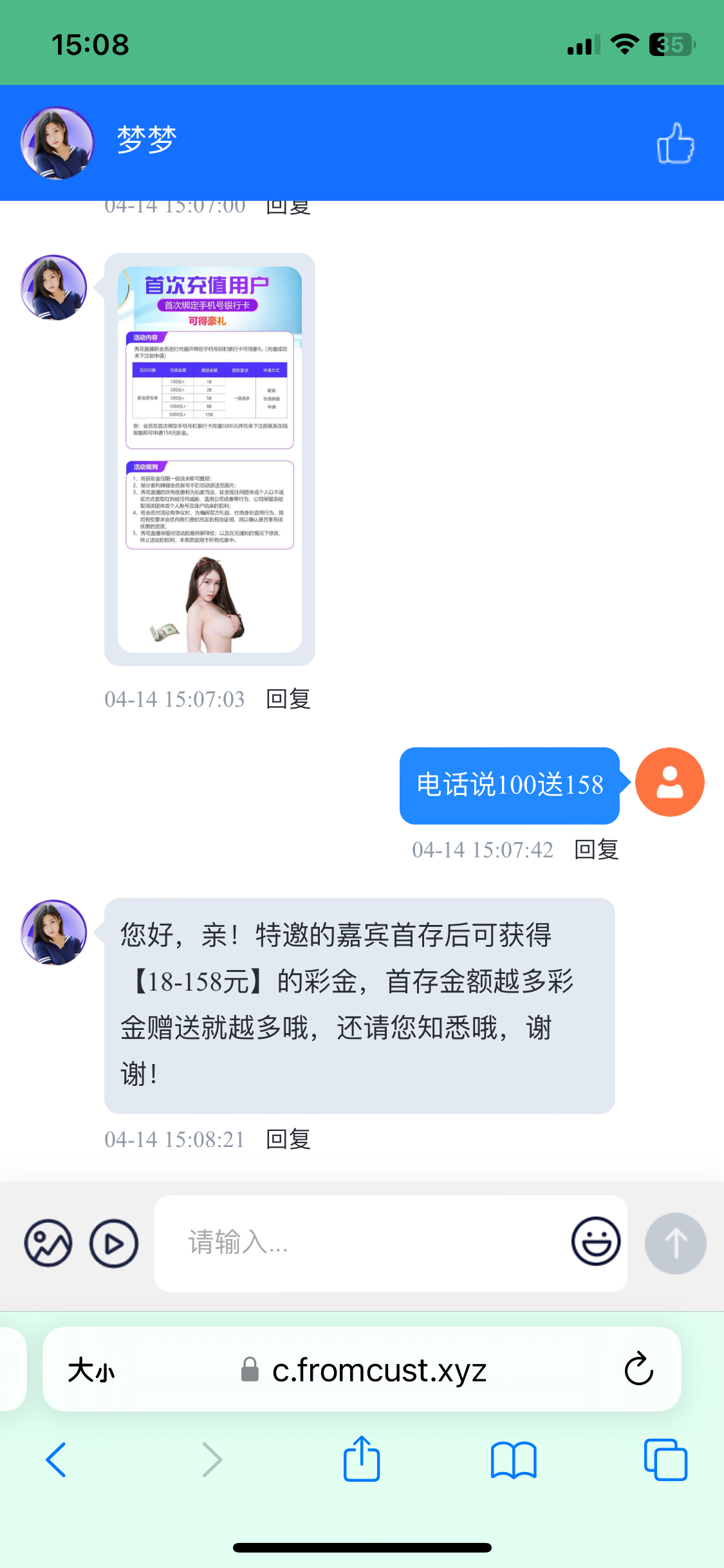Viewport: 724px width, 1568px height.
Task: Tap the c.fromcust.xyz address bar
Action: pyautogui.click(x=378, y=1370)
